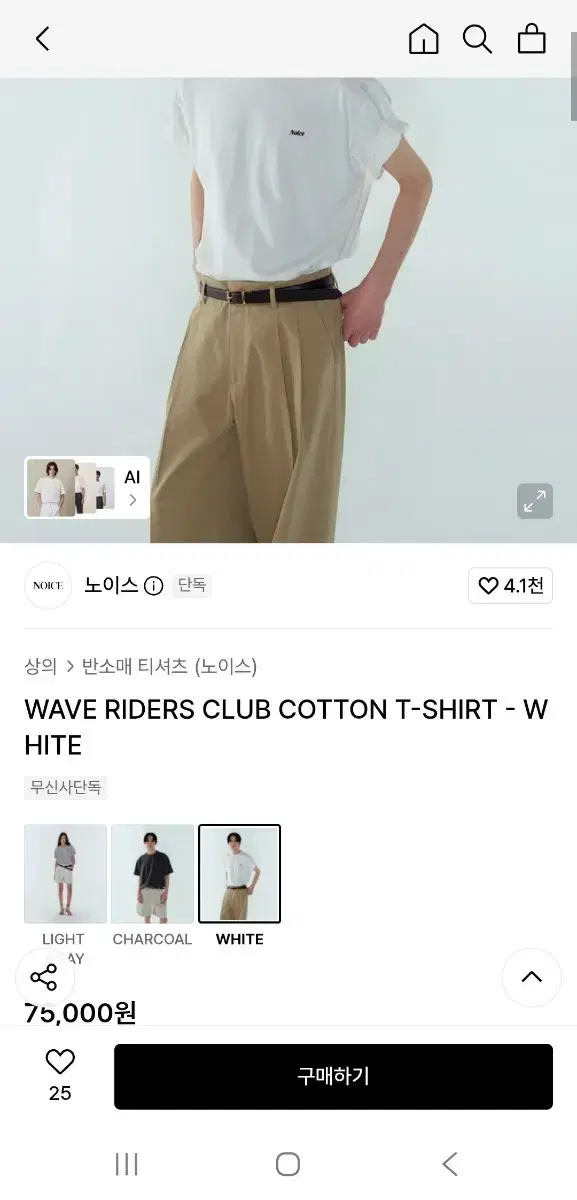Open the home icon in top bar
Image resolution: width=577 pixels, height=1200 pixels.
(424, 39)
